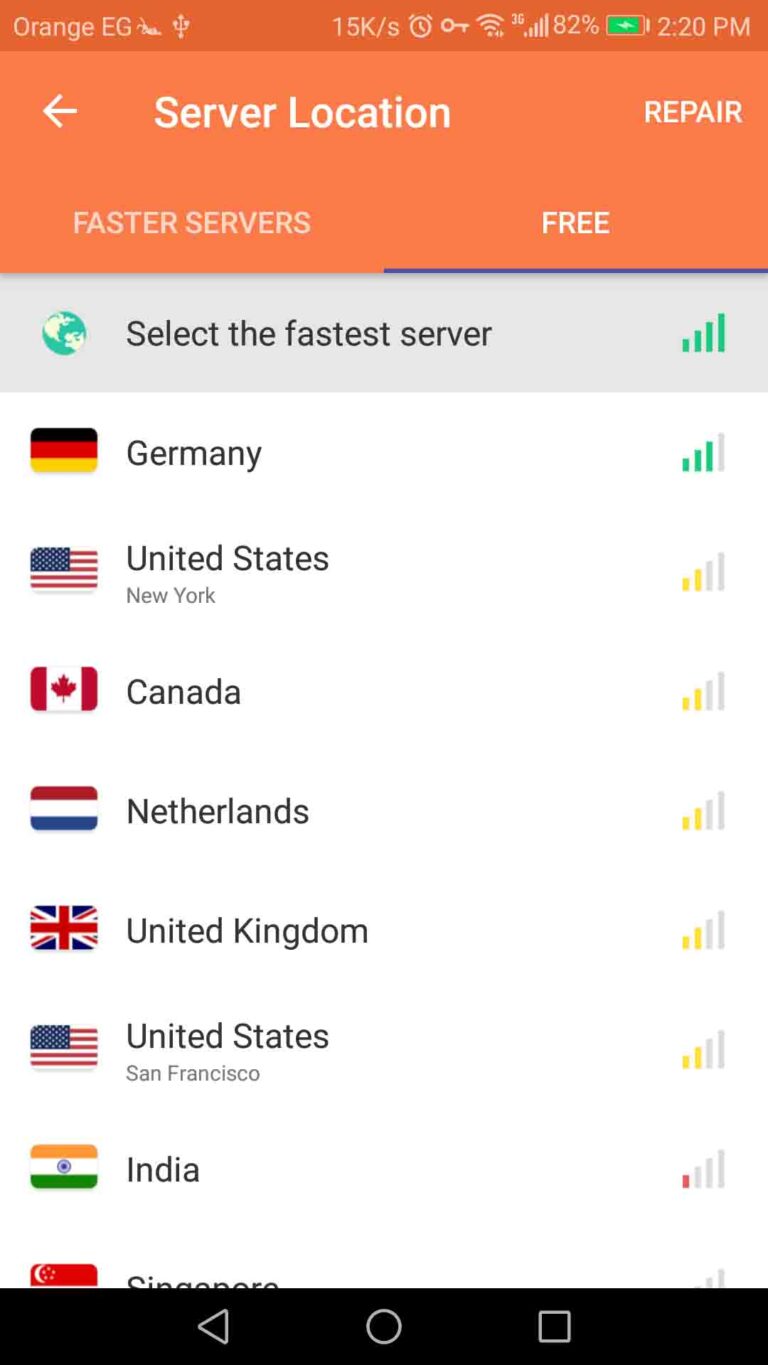Select the United States San Francisco server
The width and height of the screenshot is (768, 1365).
[300, 1049]
